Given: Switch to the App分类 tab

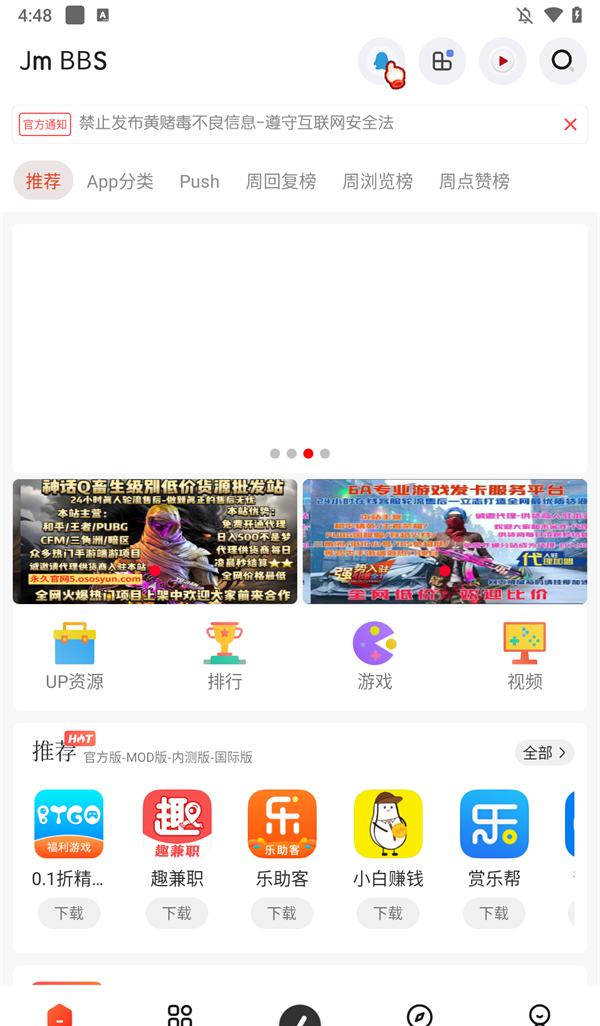Looking at the screenshot, I should pos(120,181).
